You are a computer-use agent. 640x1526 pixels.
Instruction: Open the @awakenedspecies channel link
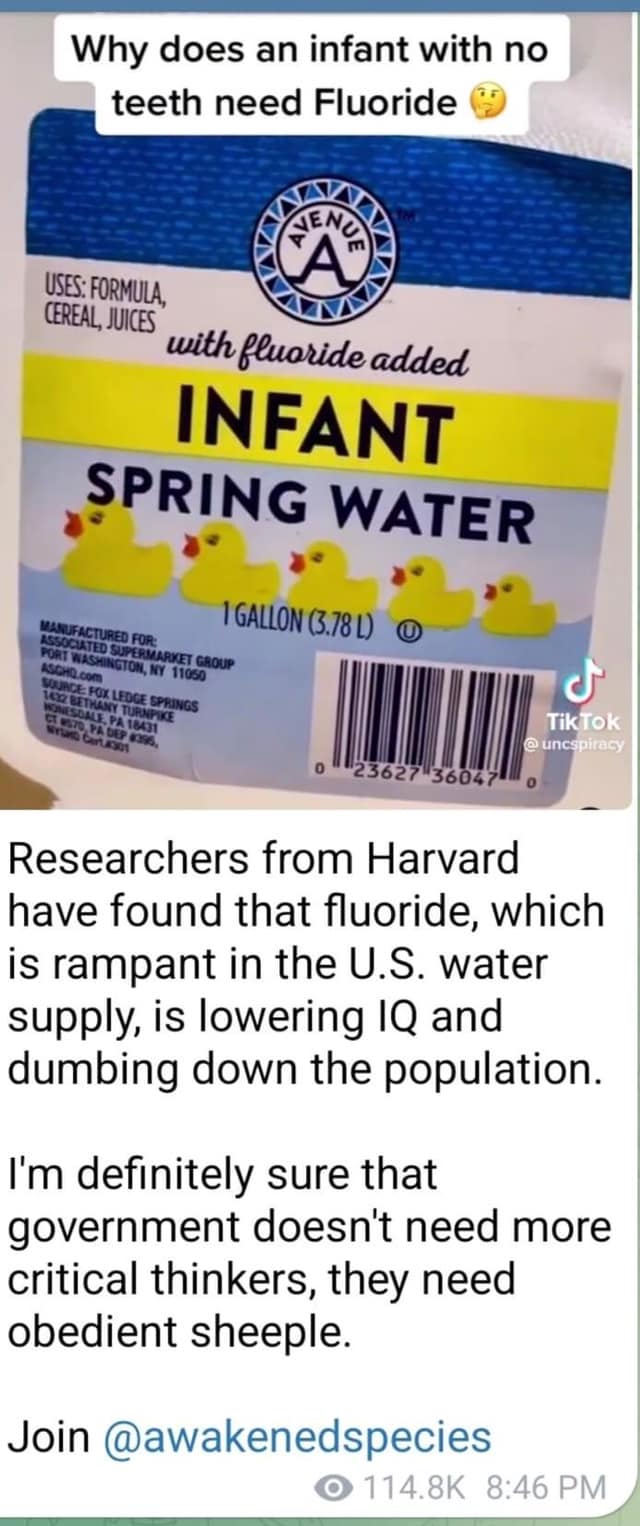(x=297, y=1437)
